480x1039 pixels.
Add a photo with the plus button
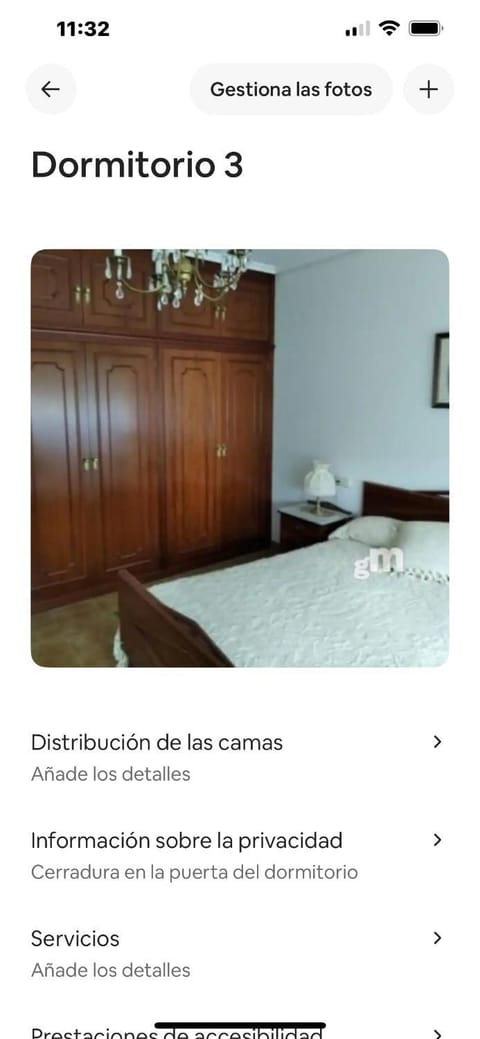click(429, 89)
